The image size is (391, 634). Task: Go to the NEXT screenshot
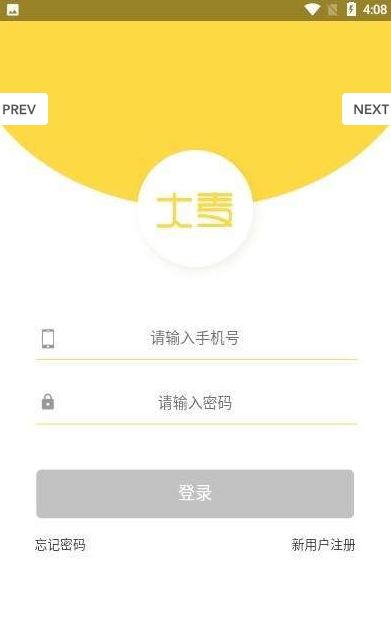click(x=367, y=109)
